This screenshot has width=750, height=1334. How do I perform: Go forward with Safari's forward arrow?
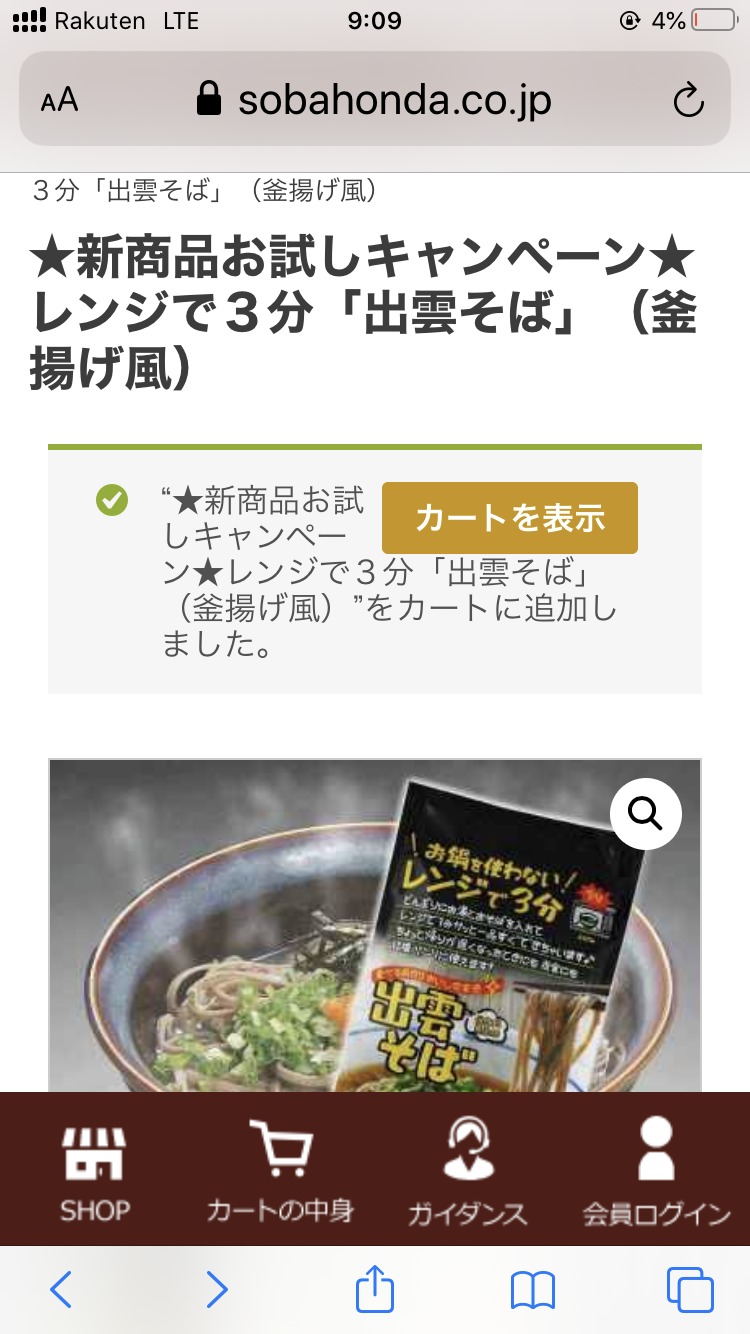point(216,1290)
